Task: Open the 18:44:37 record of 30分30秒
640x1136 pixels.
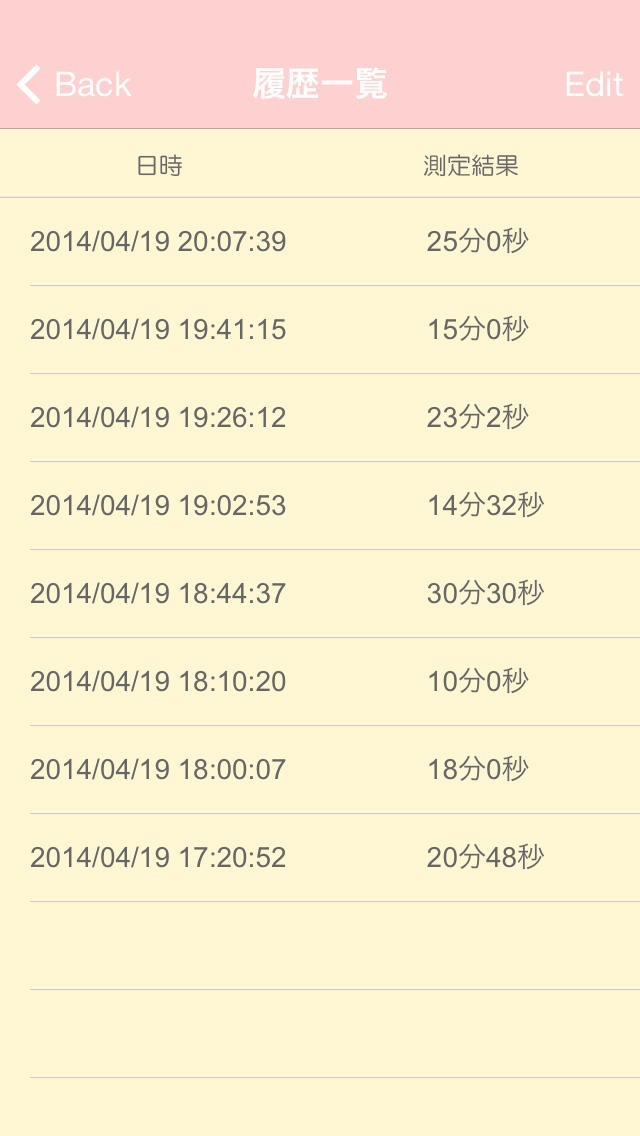Action: (x=320, y=593)
